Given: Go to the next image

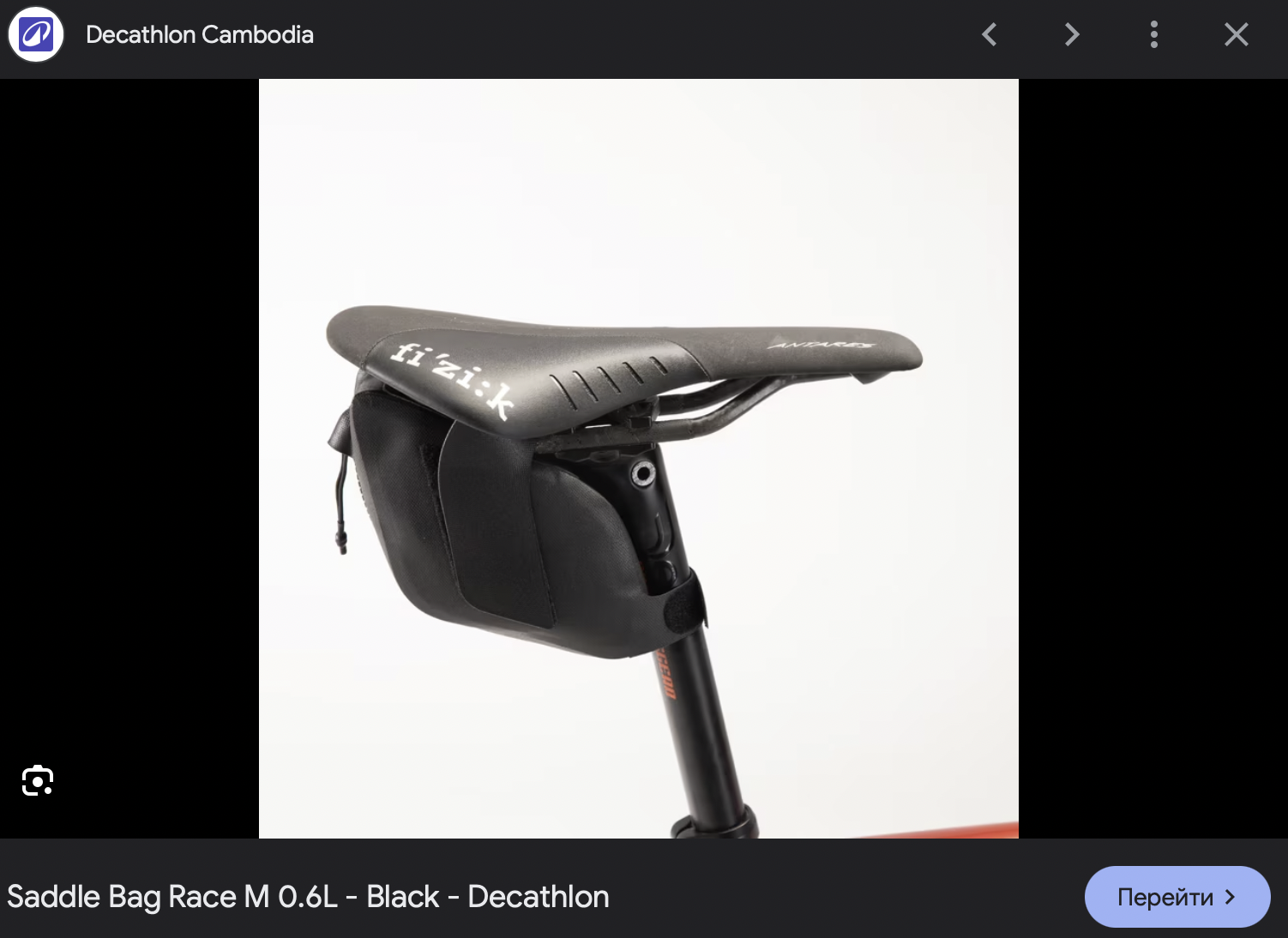Looking at the screenshot, I should point(1072,34).
